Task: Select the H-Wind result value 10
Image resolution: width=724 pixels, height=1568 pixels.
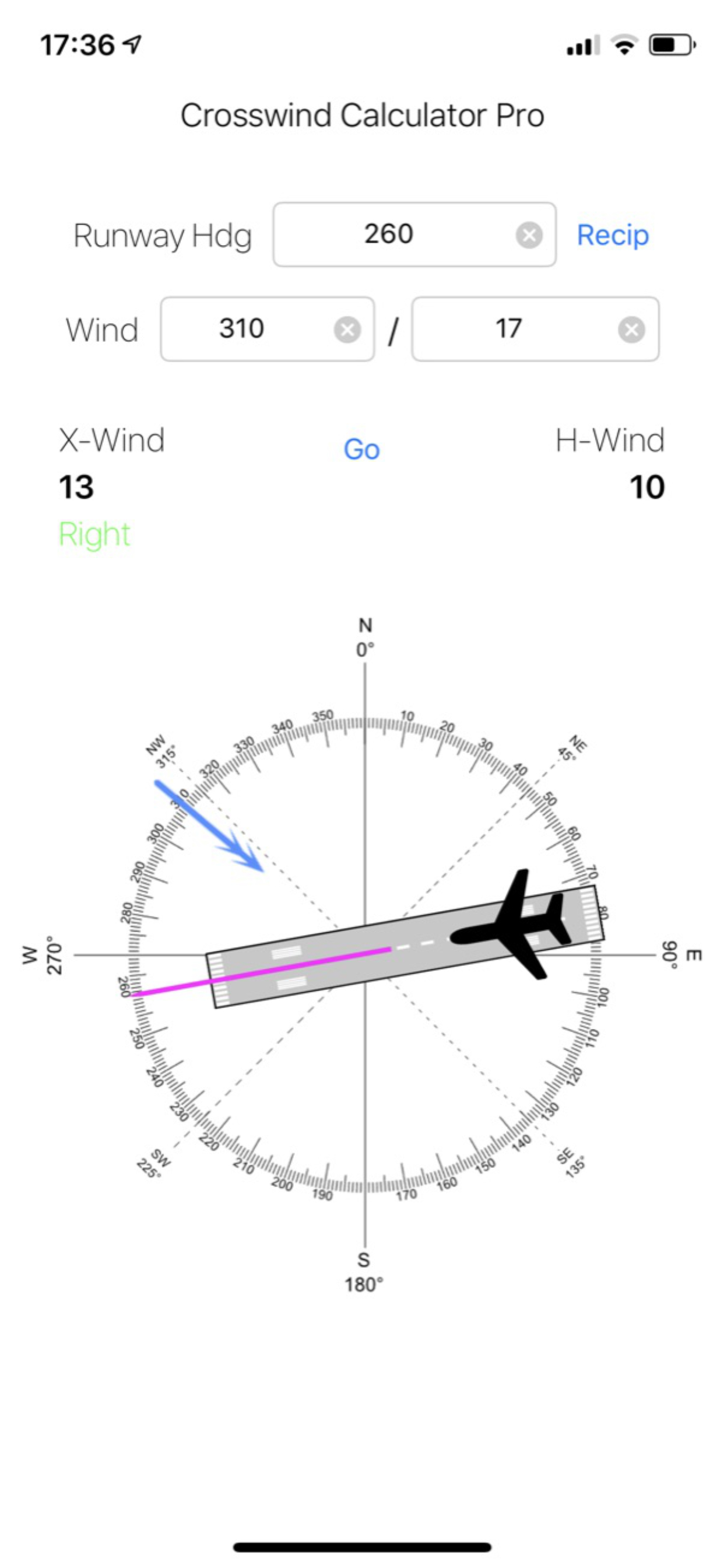Action: [x=648, y=487]
